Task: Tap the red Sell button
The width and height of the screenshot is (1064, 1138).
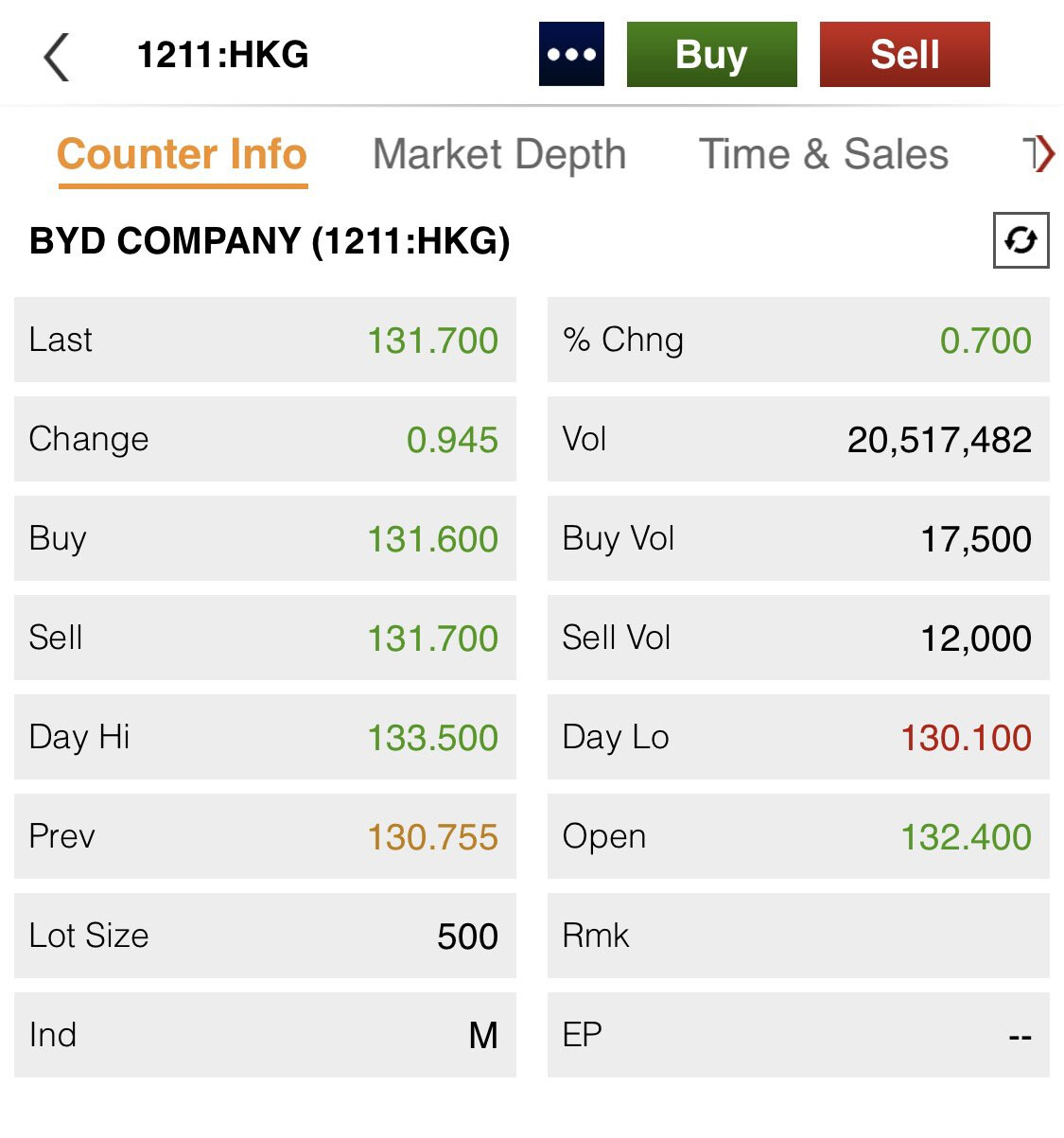Action: [904, 55]
